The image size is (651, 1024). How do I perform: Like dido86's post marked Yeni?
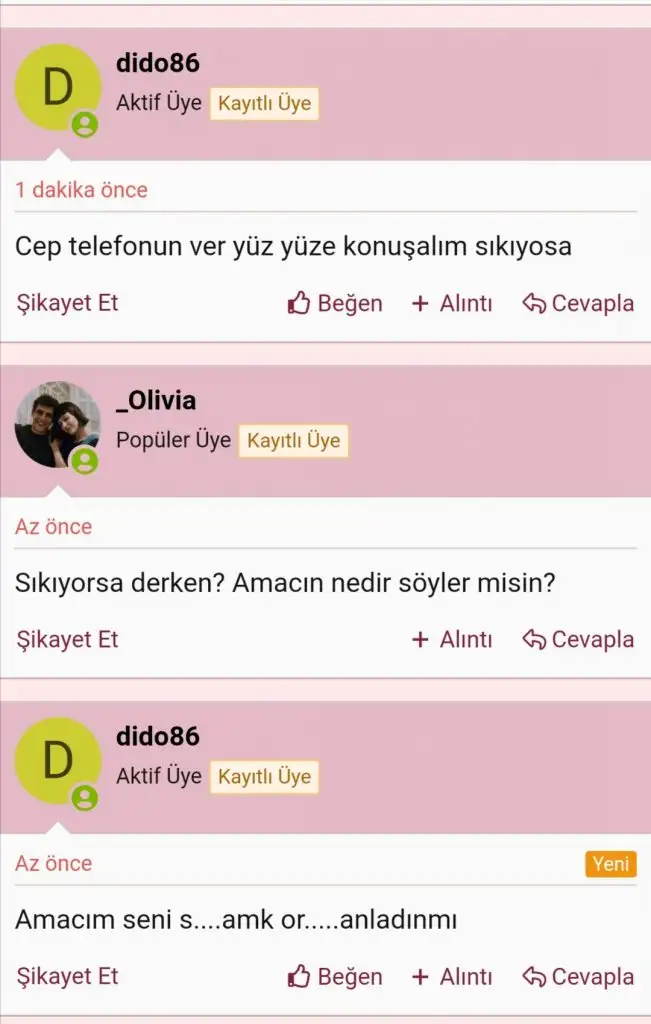(335, 976)
